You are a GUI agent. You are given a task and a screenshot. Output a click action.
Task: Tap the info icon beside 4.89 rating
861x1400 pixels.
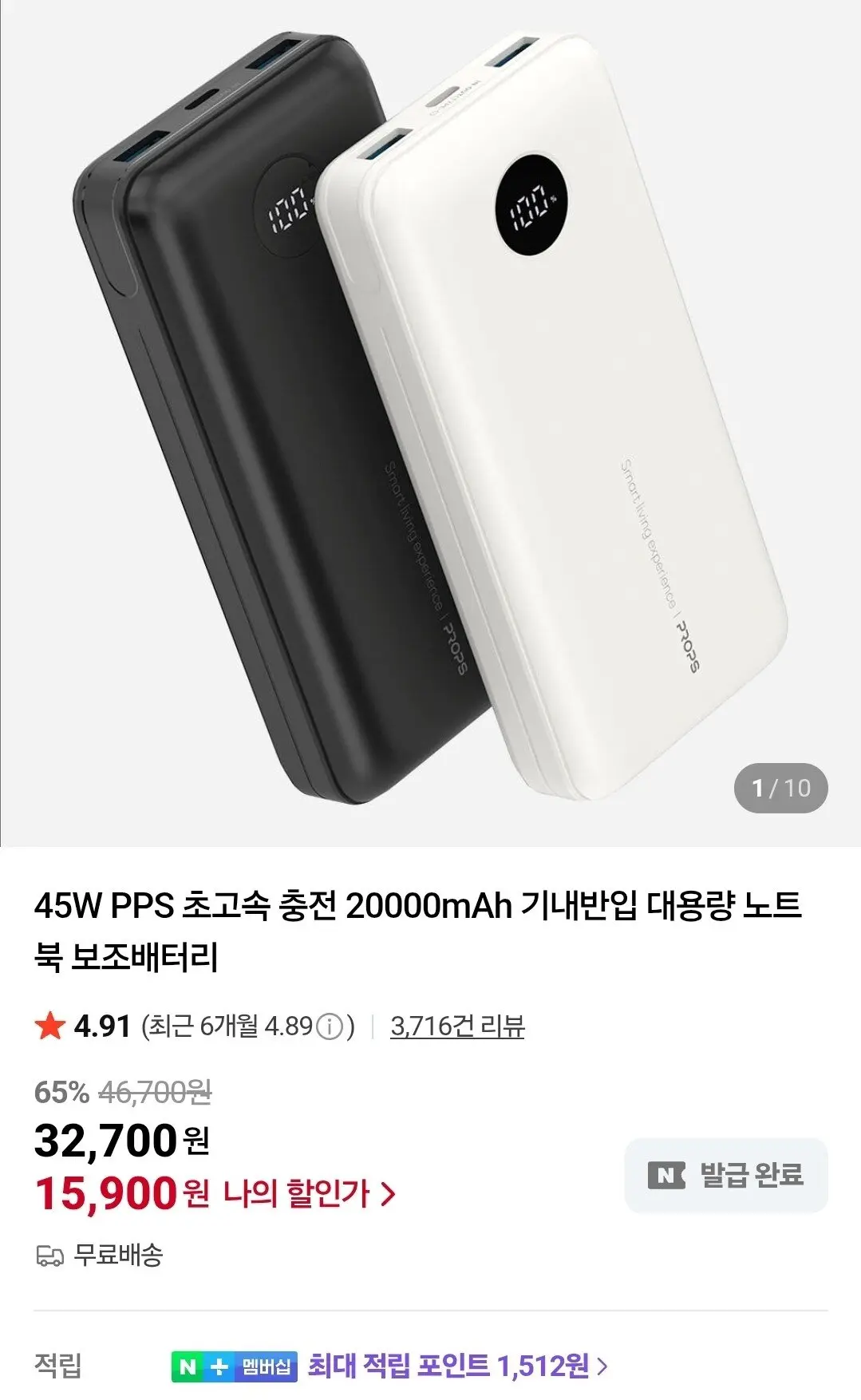[x=330, y=1026]
